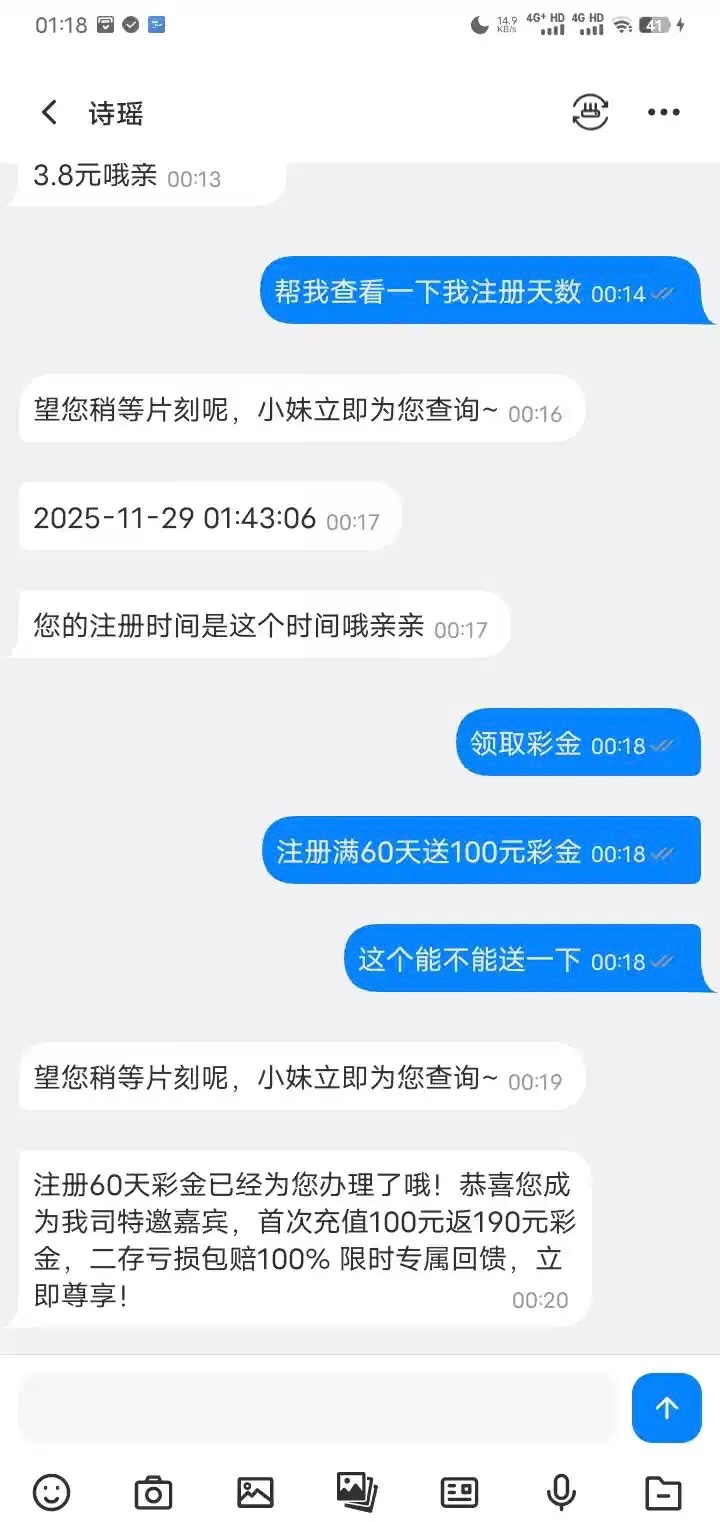Focus the message input field
The image size is (720, 1522).
tap(316, 1407)
